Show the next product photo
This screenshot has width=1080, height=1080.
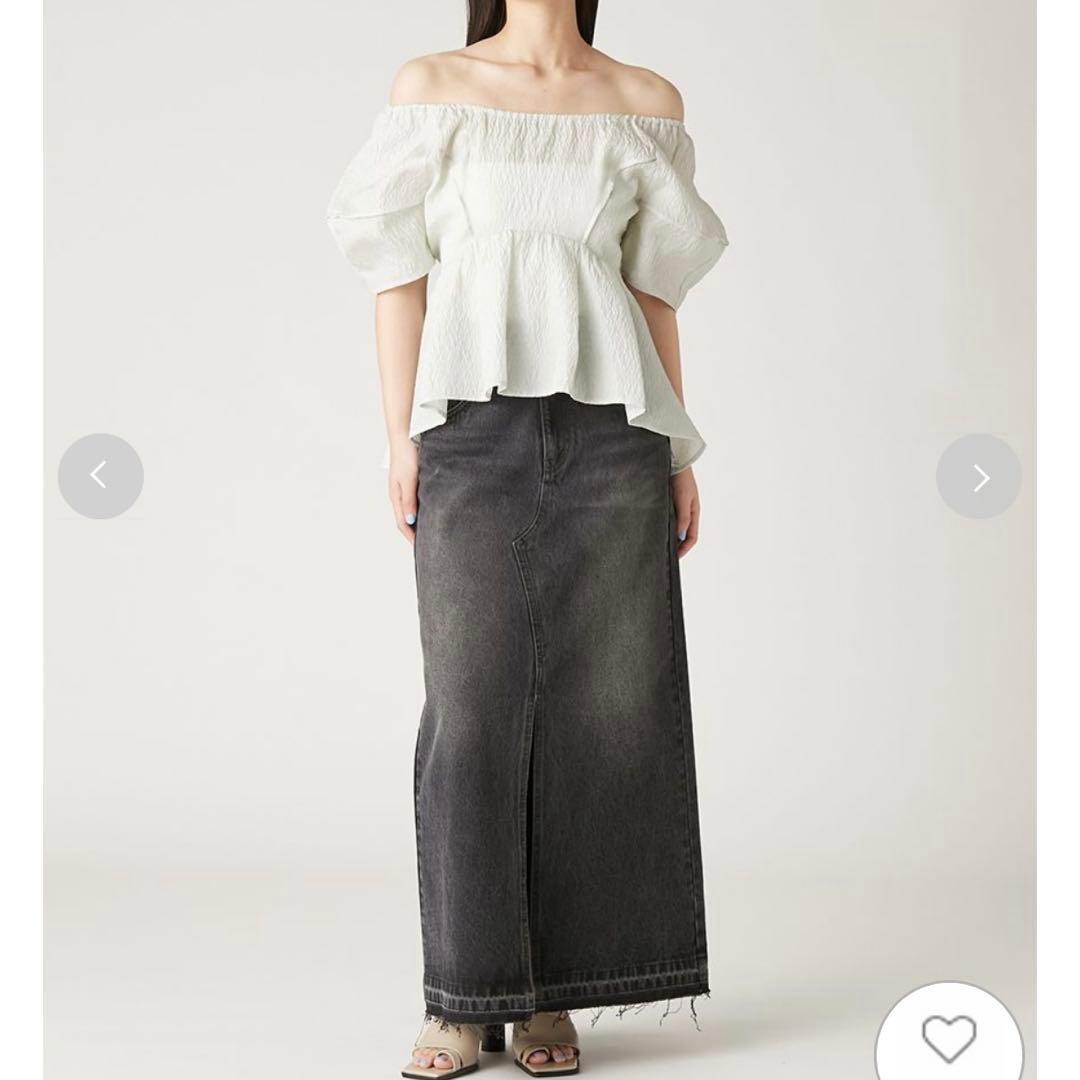tap(978, 477)
